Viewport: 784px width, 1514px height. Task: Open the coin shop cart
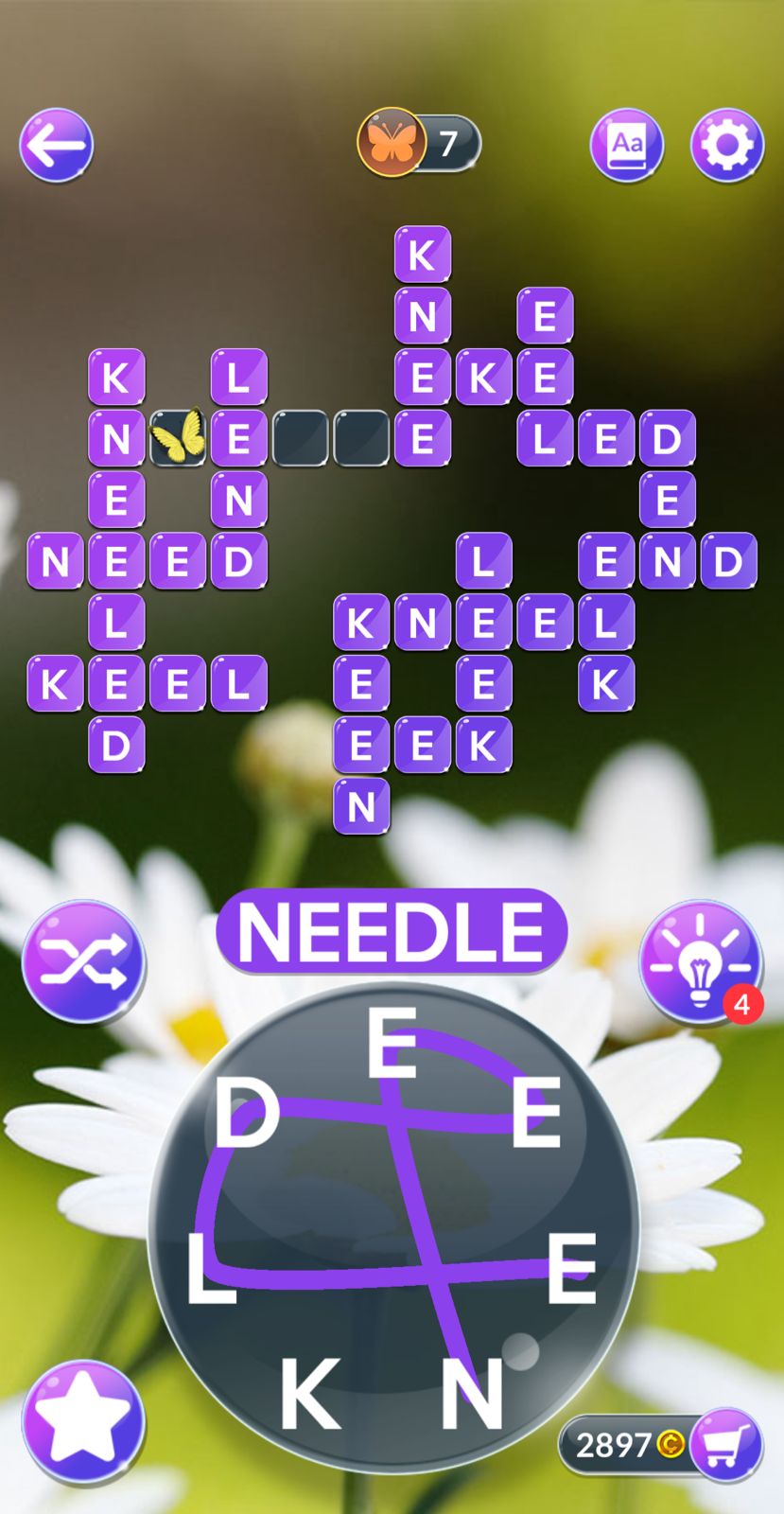click(725, 1444)
